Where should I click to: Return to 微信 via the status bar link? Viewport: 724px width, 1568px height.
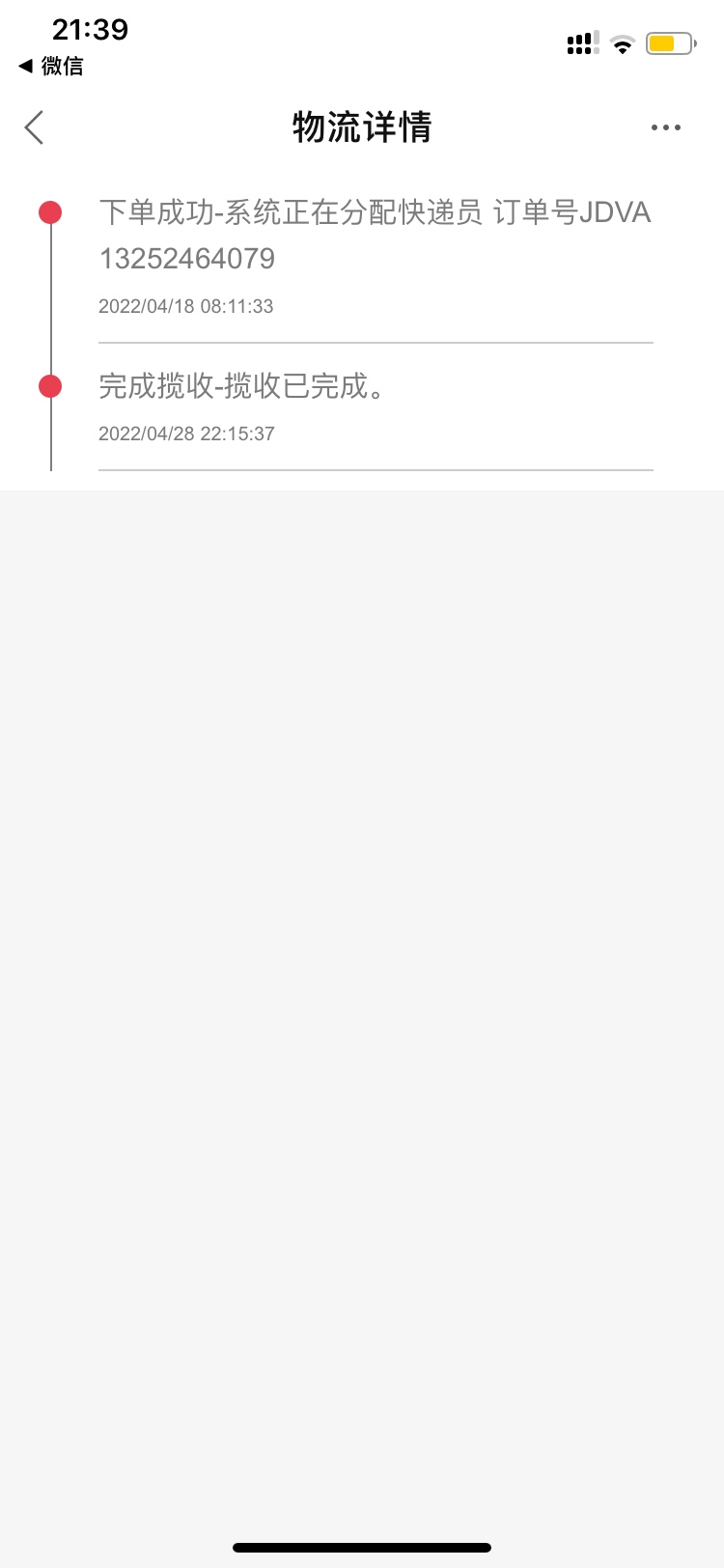coord(51,66)
